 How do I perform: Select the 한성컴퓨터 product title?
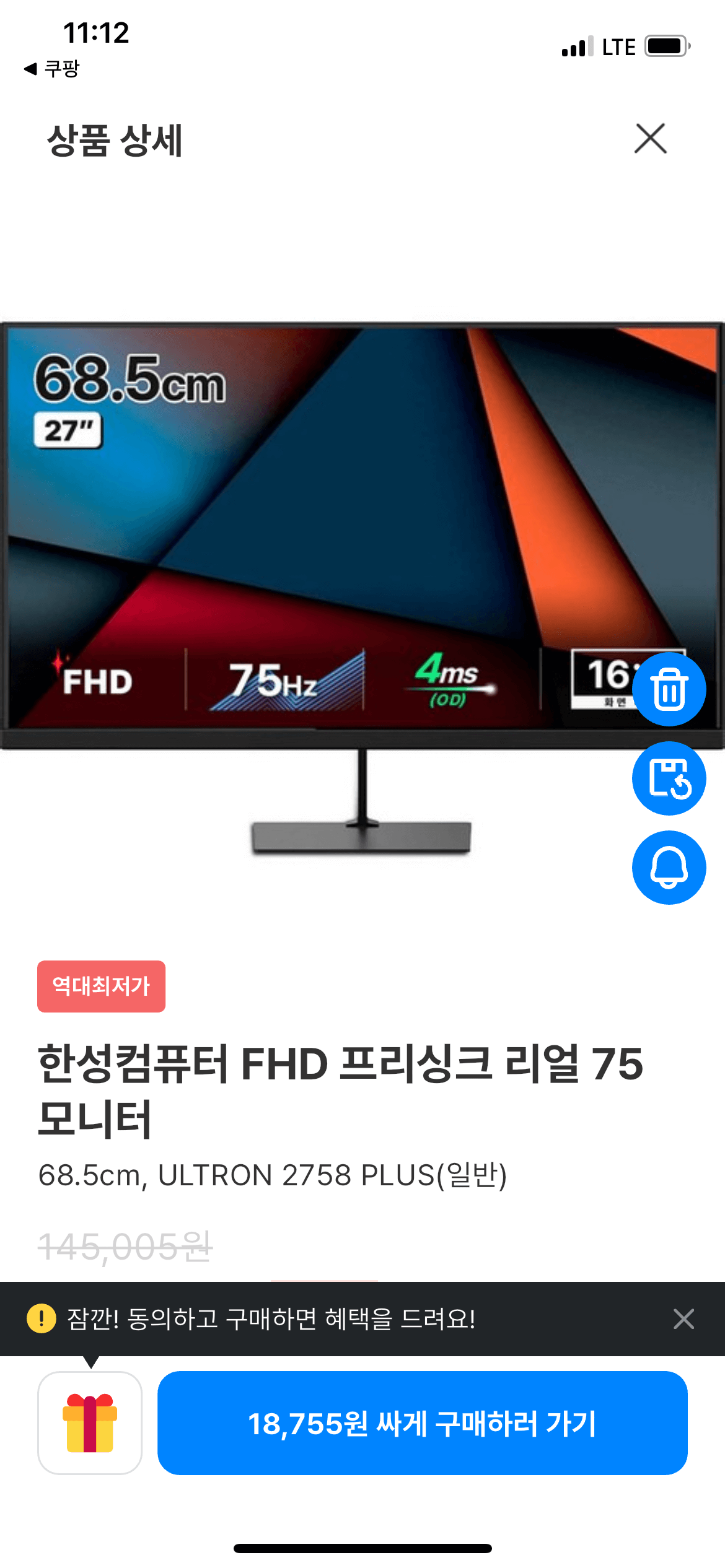[x=341, y=1074]
